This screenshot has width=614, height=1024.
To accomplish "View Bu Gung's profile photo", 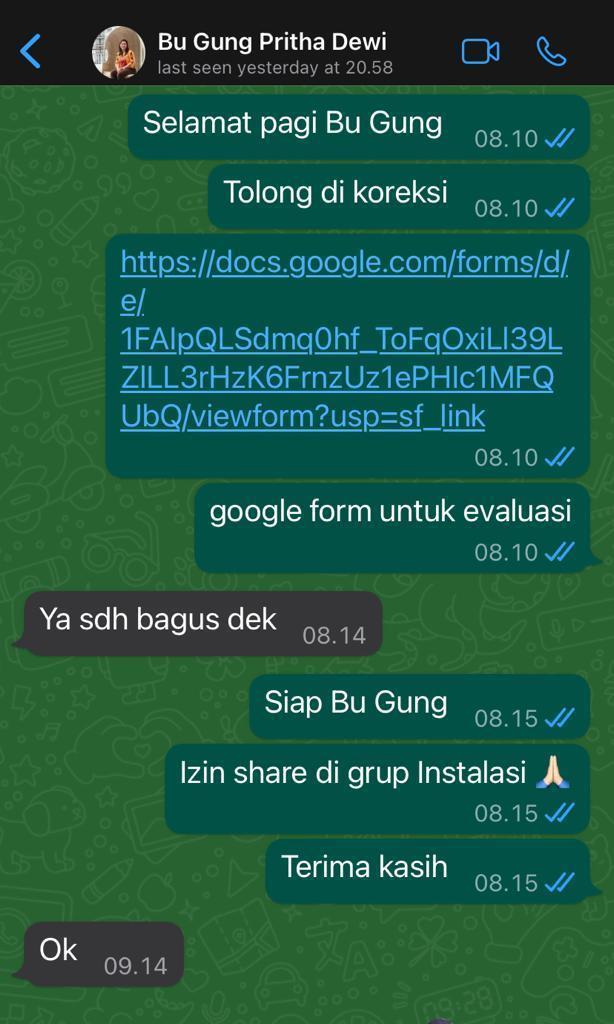I will [x=119, y=52].
